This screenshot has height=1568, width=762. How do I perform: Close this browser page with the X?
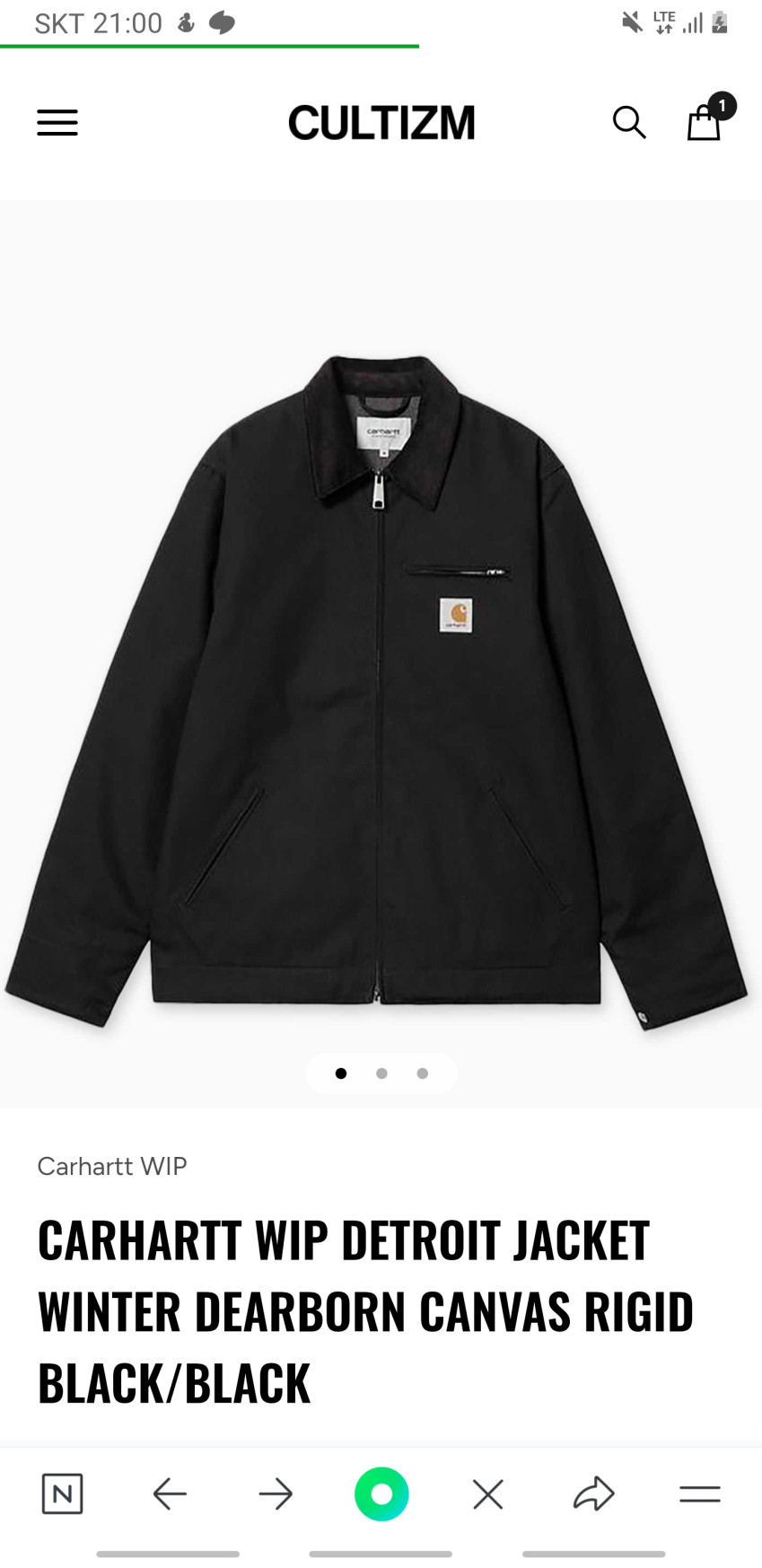pyautogui.click(x=487, y=1494)
